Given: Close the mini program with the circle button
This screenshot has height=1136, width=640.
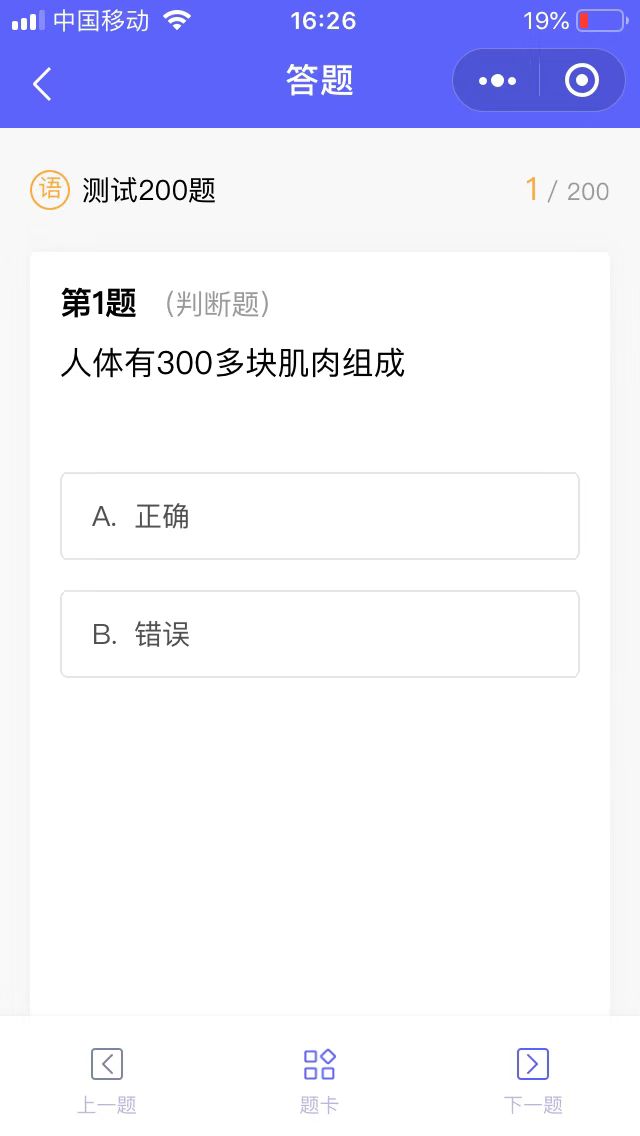Looking at the screenshot, I should [582, 80].
